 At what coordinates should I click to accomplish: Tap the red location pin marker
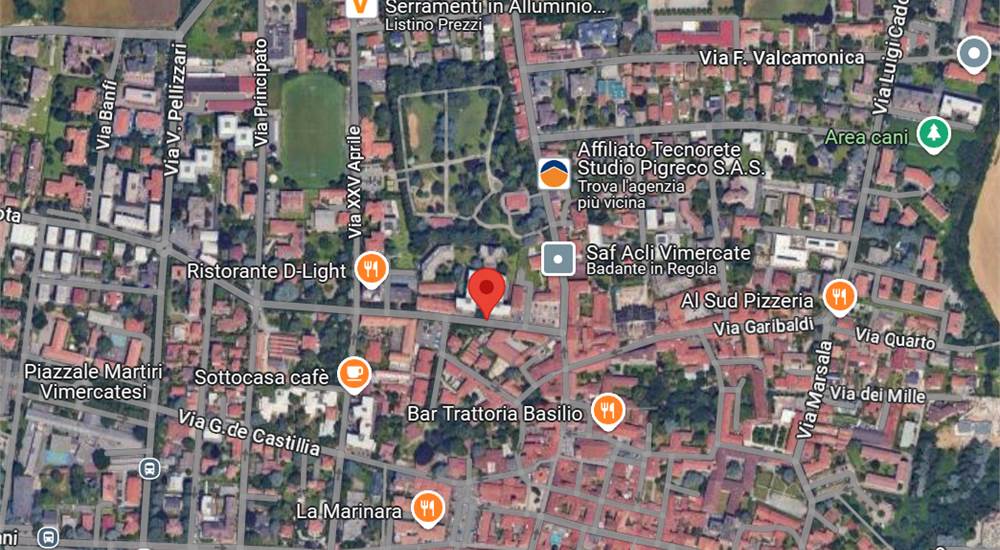487,290
